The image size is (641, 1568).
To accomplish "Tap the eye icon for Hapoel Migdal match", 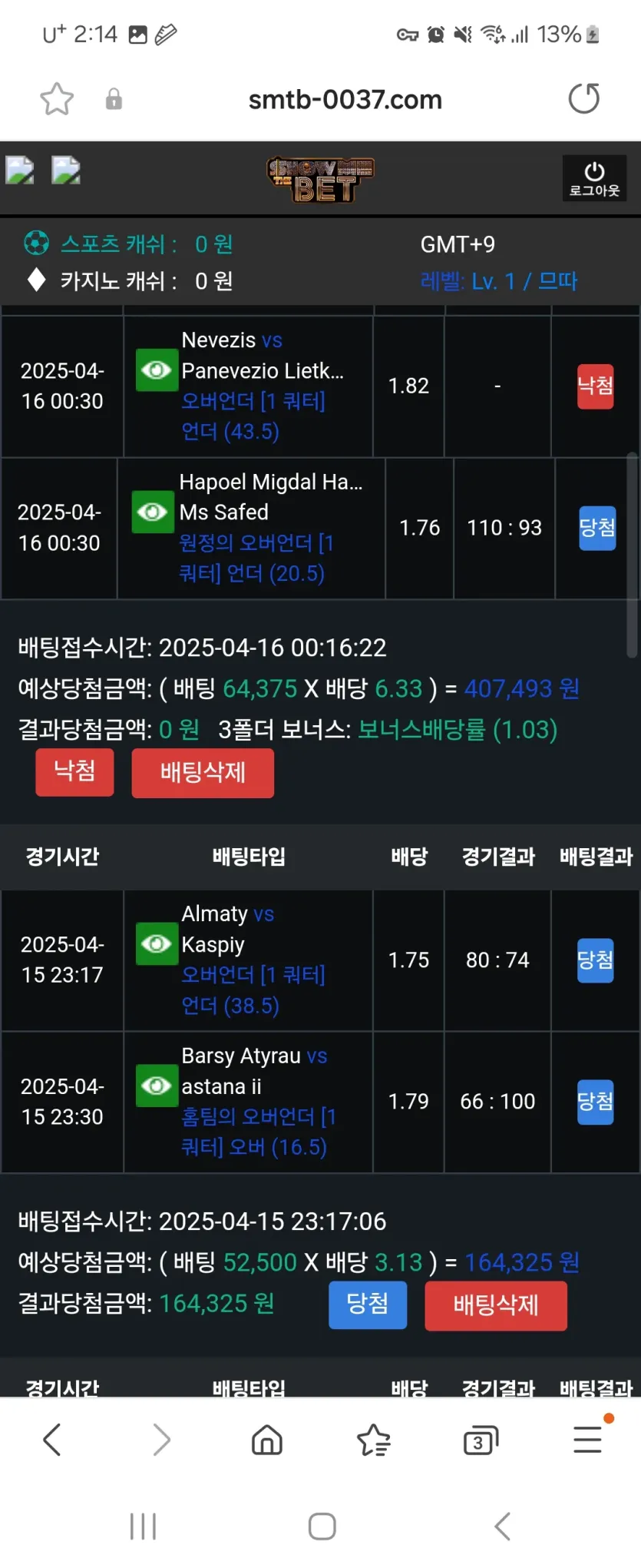I will (x=153, y=512).
